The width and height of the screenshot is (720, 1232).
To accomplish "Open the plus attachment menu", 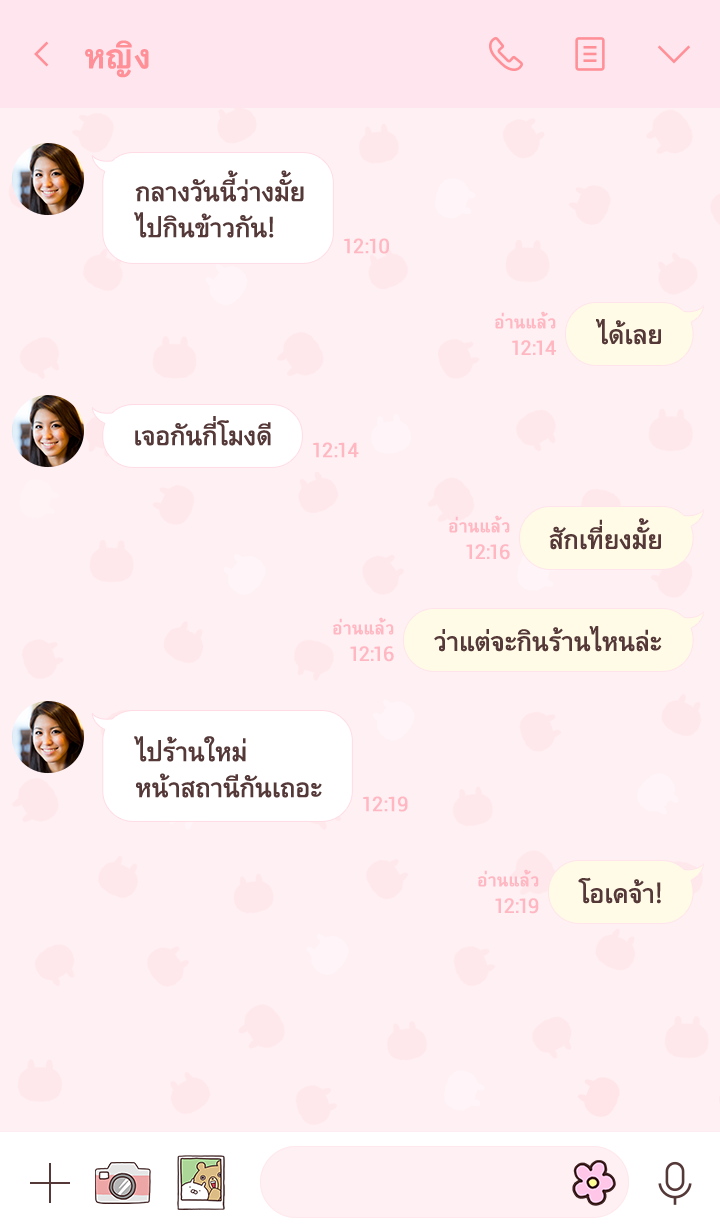I will click(x=50, y=1183).
